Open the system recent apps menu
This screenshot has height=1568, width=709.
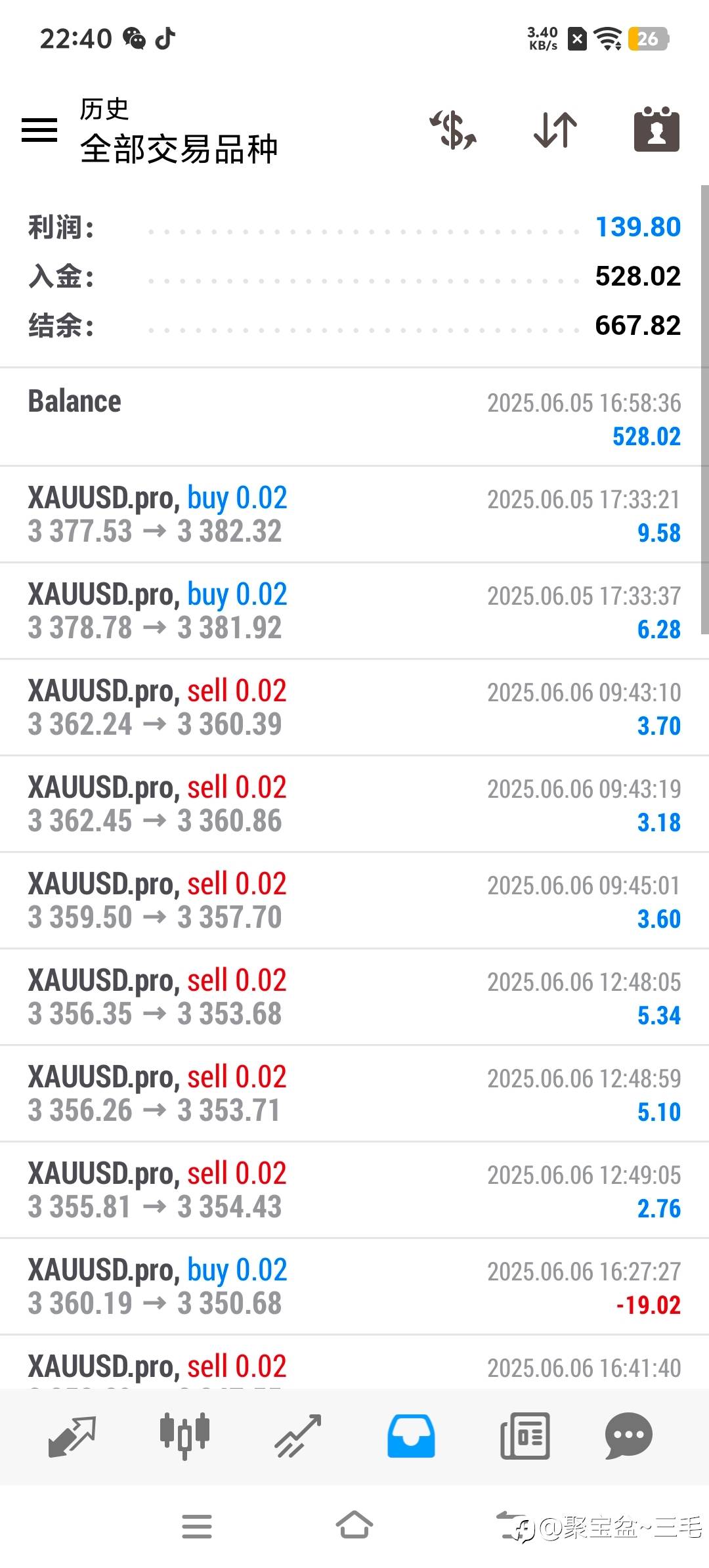click(197, 1526)
